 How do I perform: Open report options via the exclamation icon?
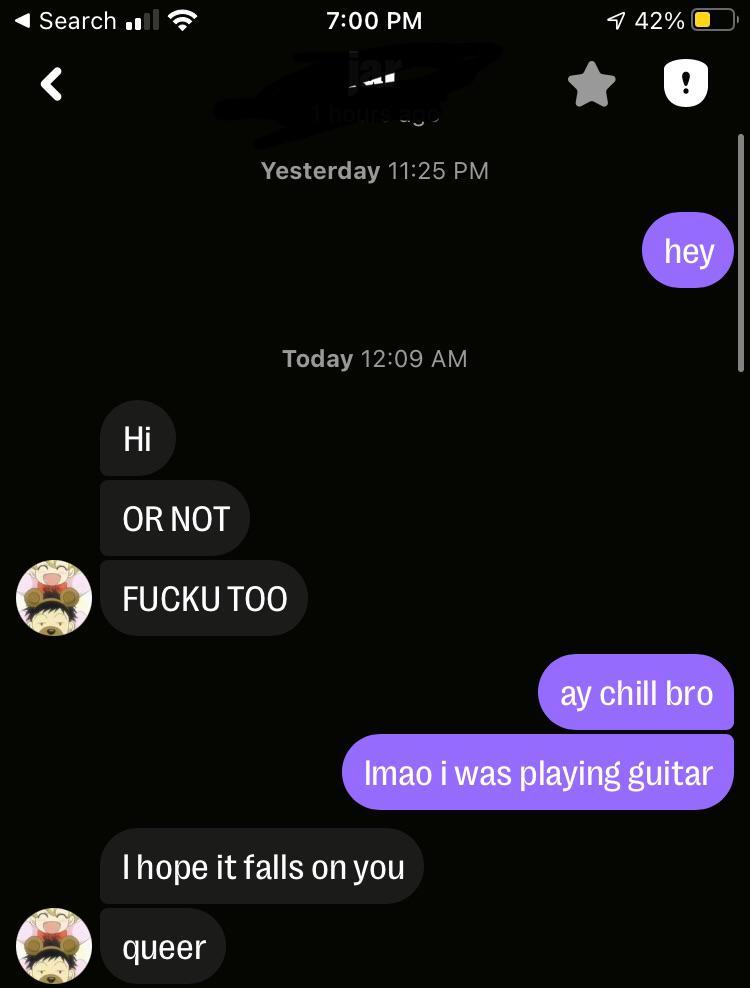click(x=685, y=83)
